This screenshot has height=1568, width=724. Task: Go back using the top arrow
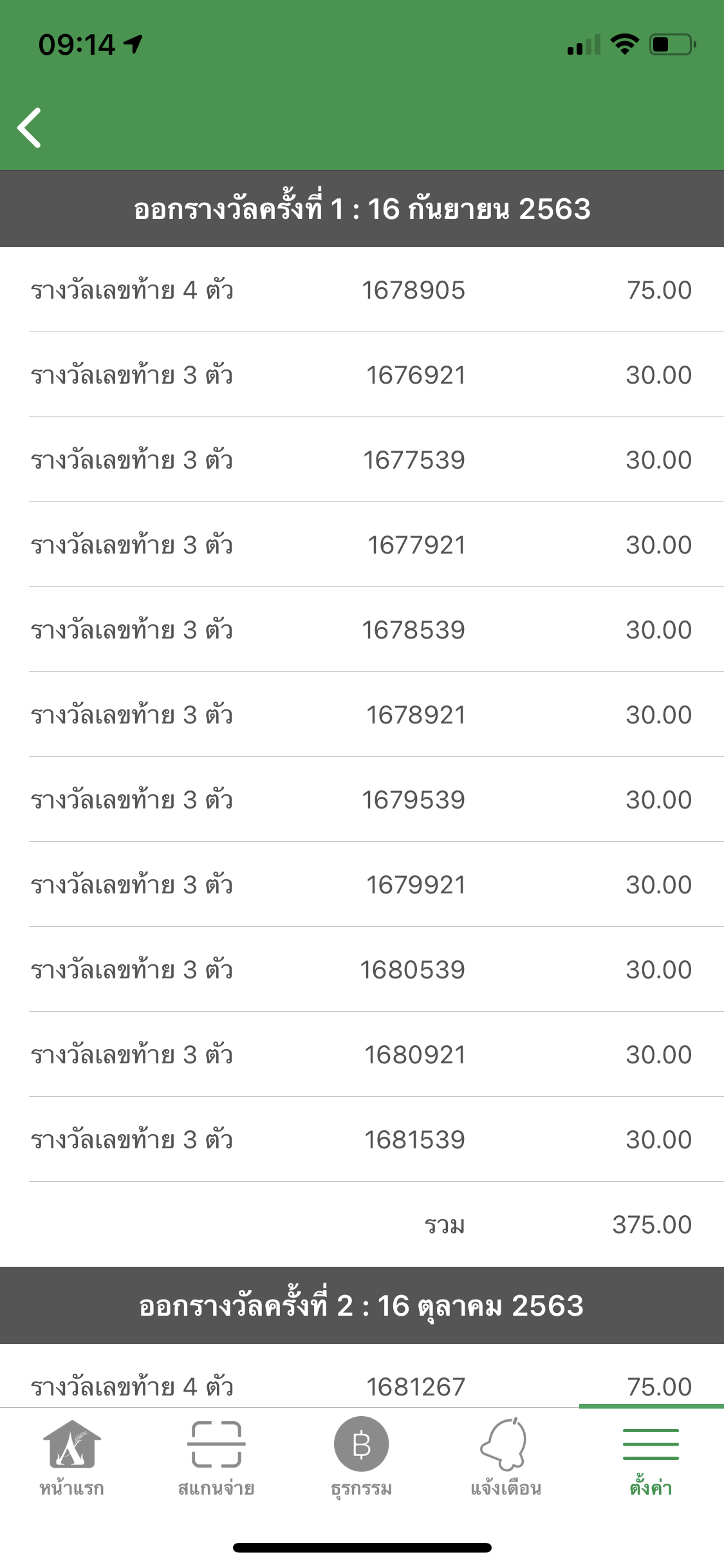[x=30, y=127]
